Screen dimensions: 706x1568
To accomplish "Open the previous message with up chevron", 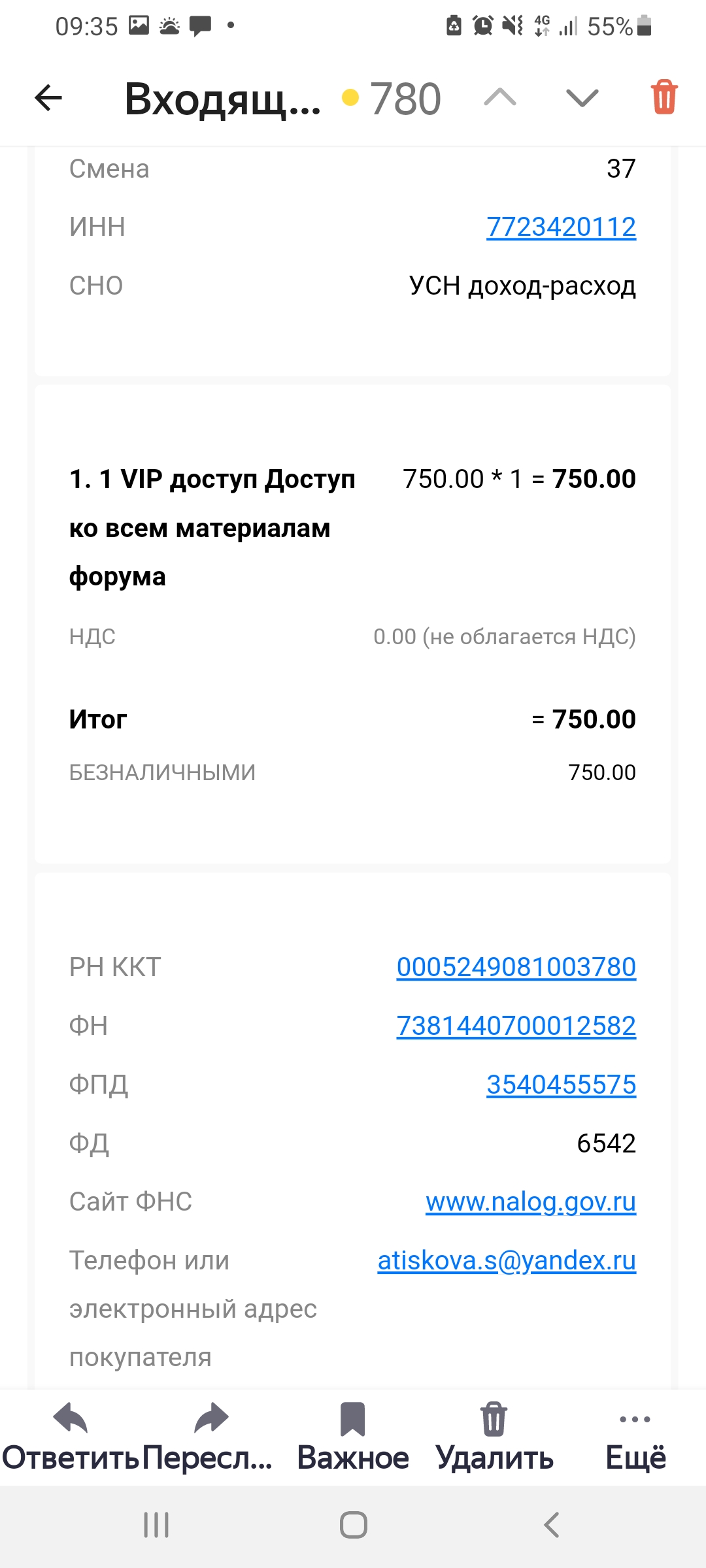I will point(500,98).
